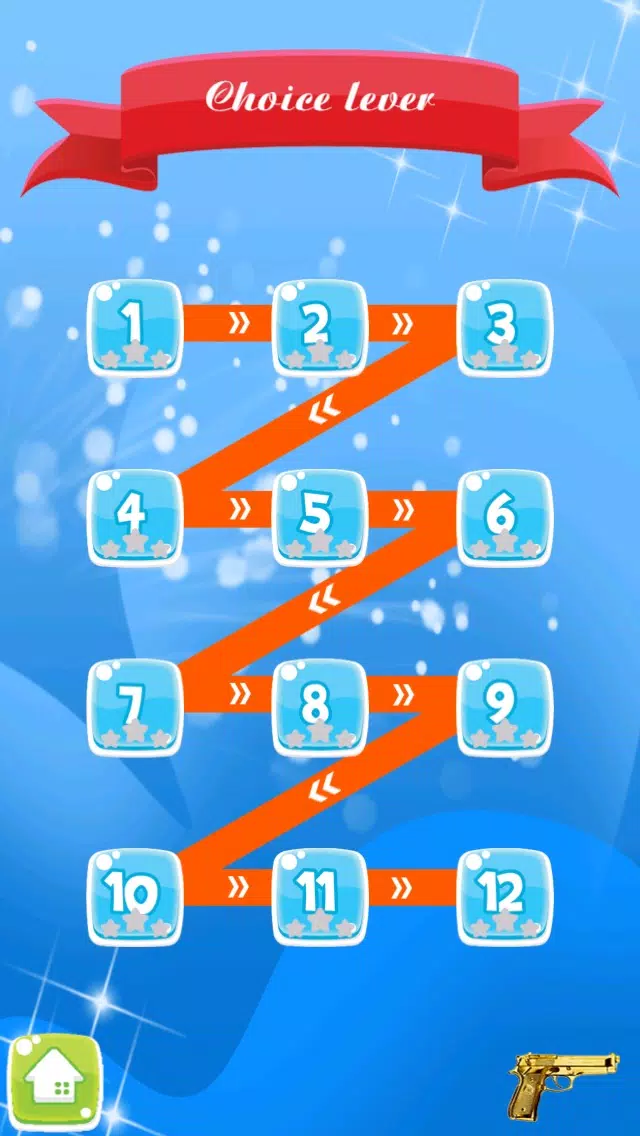Open level 2

pyautogui.click(x=320, y=328)
